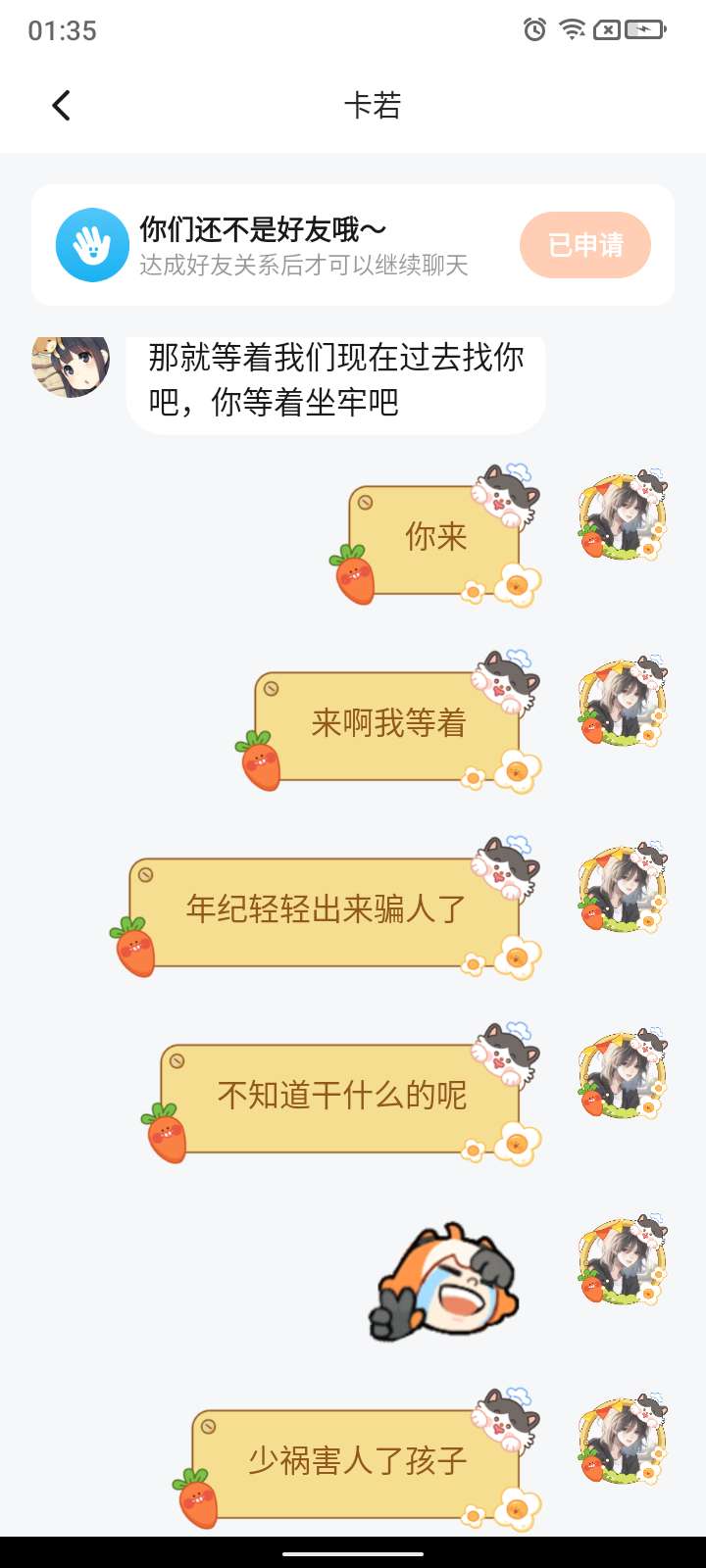Tap my avatar beside the 你来 message
This screenshot has width=706, height=1568.
pyautogui.click(x=623, y=515)
